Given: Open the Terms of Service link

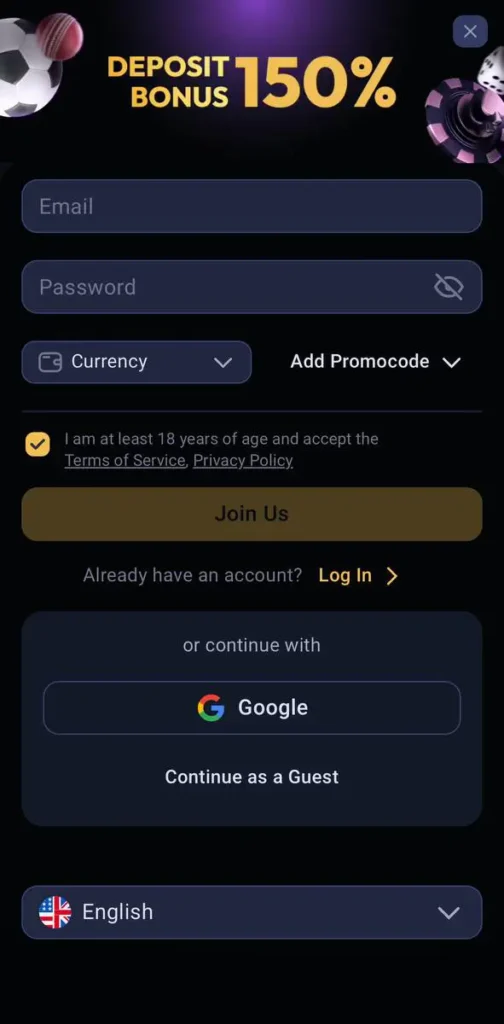Looking at the screenshot, I should click(x=125, y=460).
